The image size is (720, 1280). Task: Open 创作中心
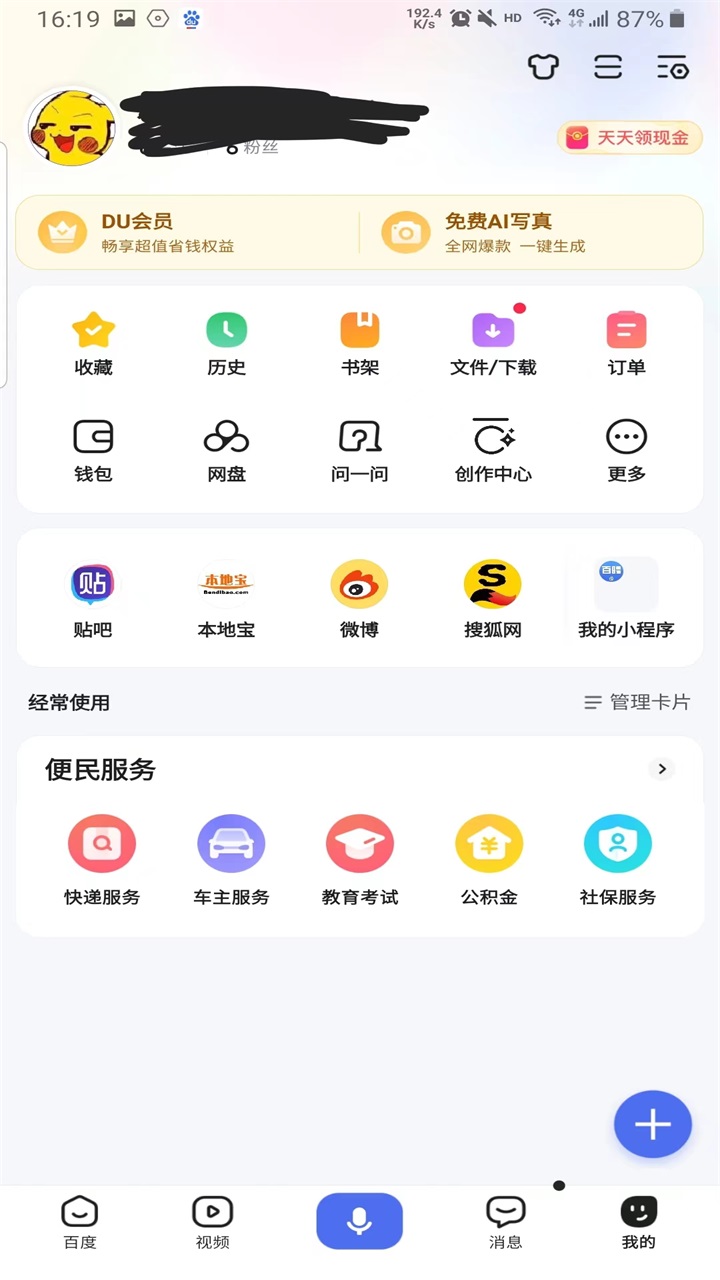pyautogui.click(x=493, y=450)
